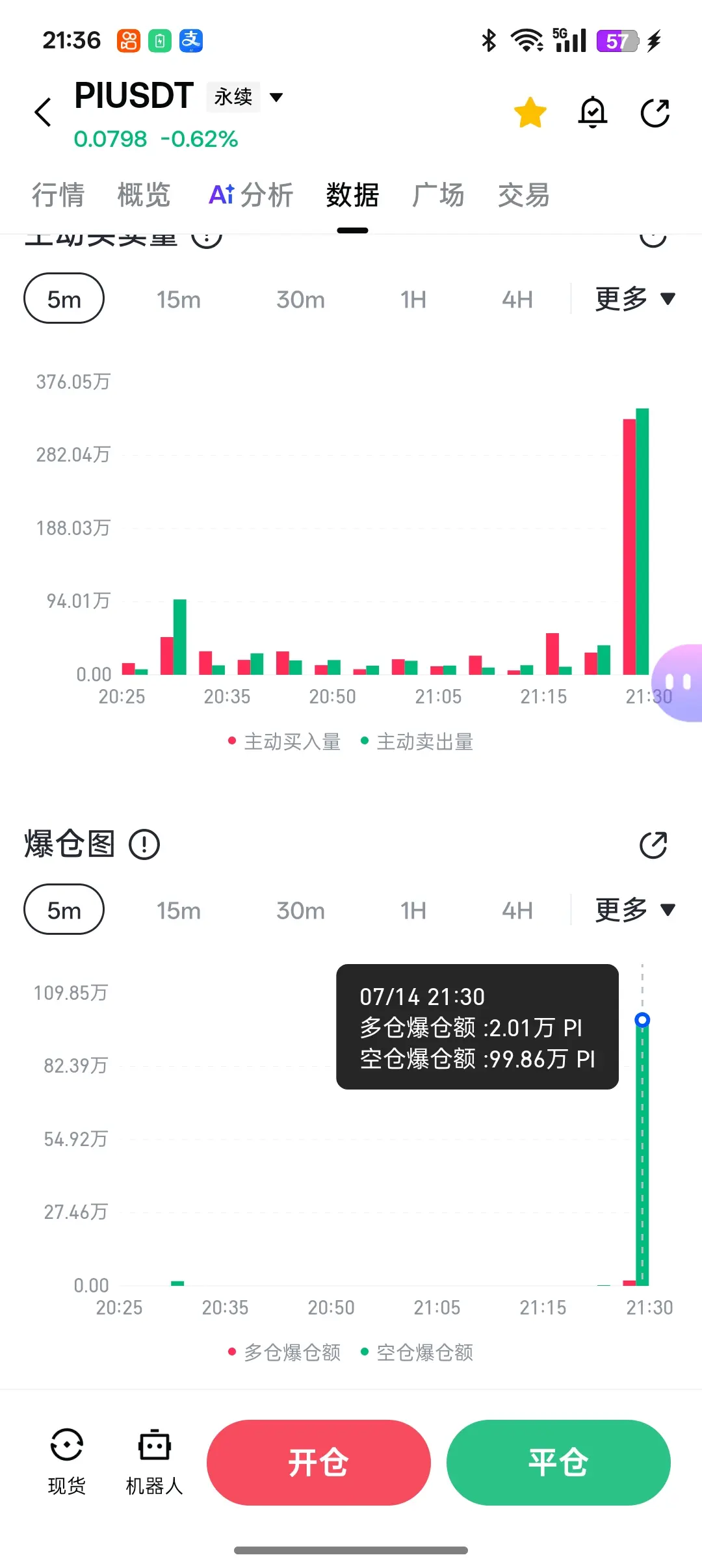Open the price alert bell

click(x=593, y=112)
